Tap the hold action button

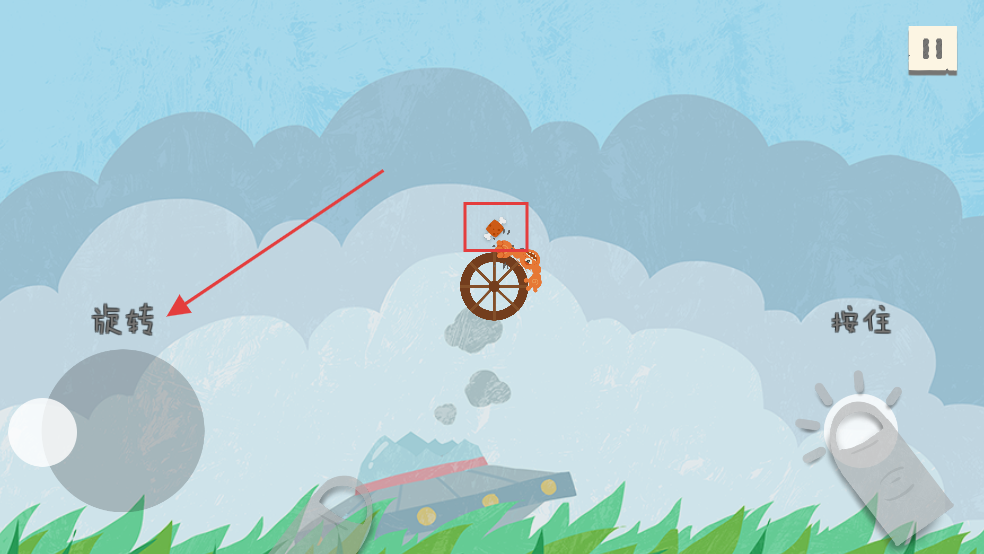coord(861,429)
